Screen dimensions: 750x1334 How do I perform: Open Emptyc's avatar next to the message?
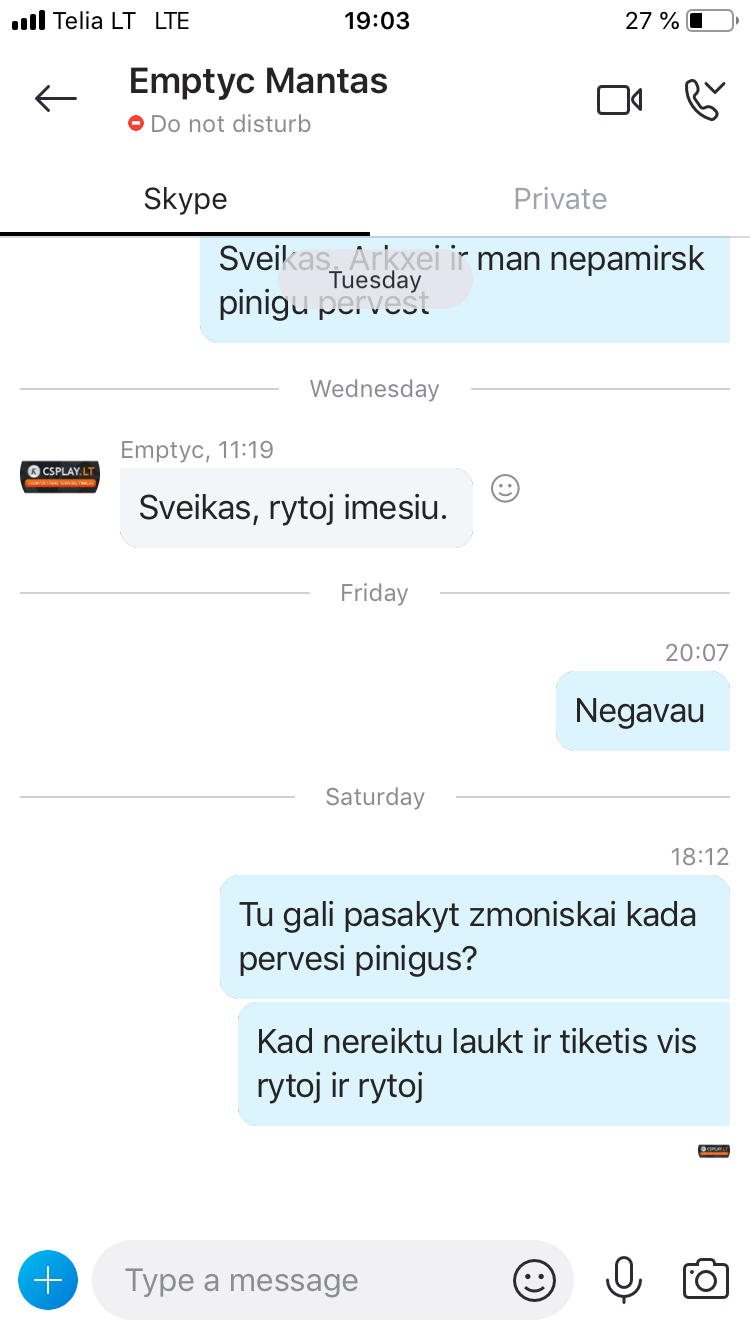tap(60, 476)
